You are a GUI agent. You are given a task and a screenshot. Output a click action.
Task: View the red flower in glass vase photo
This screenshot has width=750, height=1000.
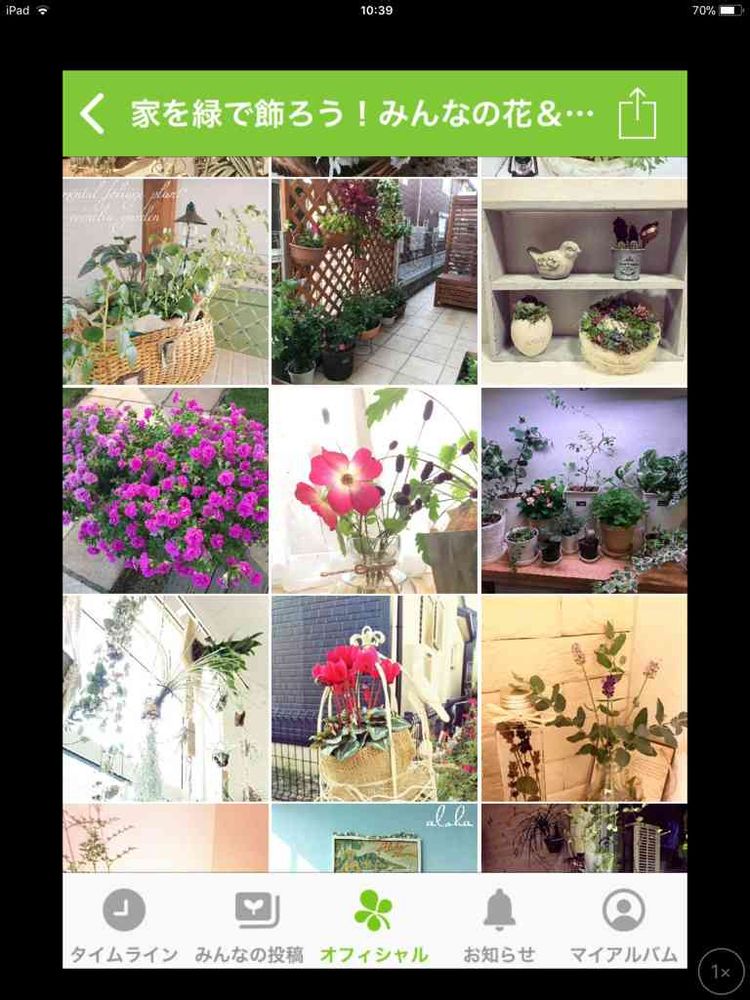[374, 490]
